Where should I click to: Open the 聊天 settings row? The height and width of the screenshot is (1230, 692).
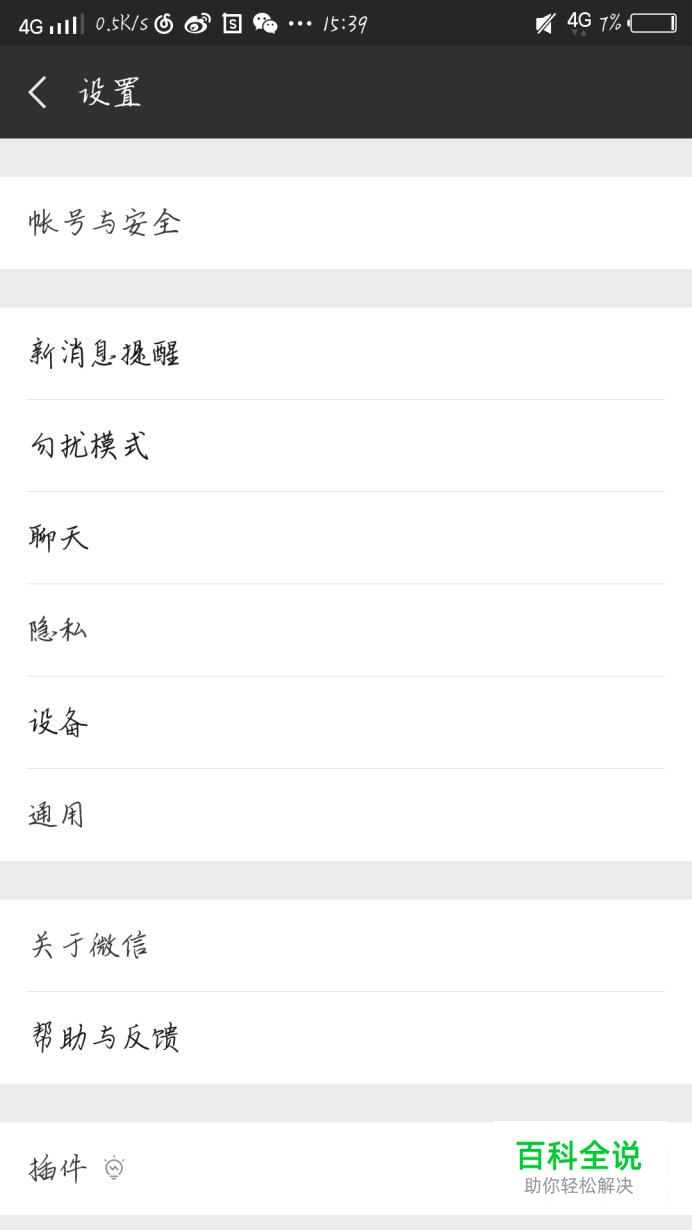pyautogui.click(x=346, y=538)
